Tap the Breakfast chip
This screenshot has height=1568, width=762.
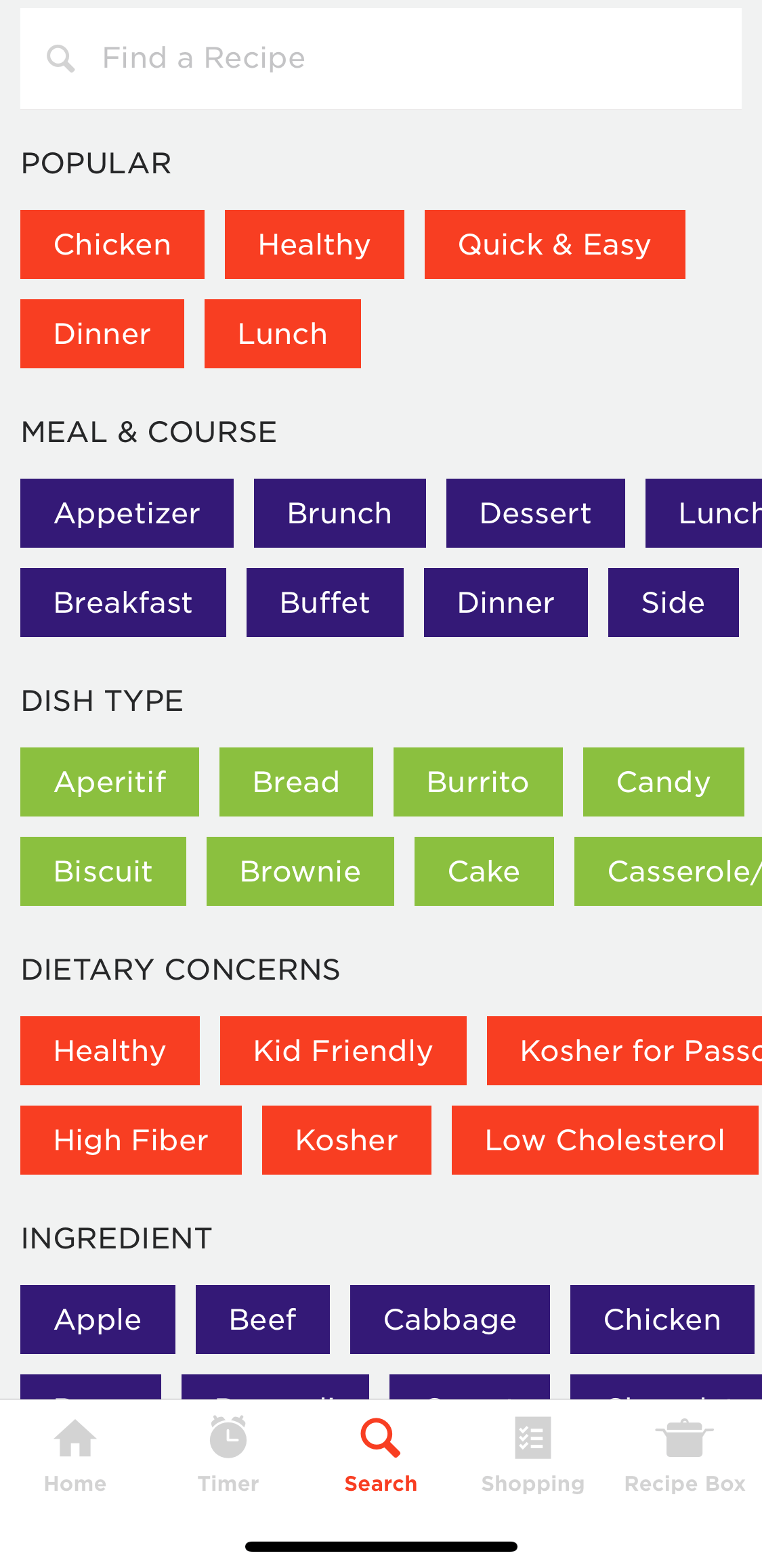pyautogui.click(x=123, y=603)
